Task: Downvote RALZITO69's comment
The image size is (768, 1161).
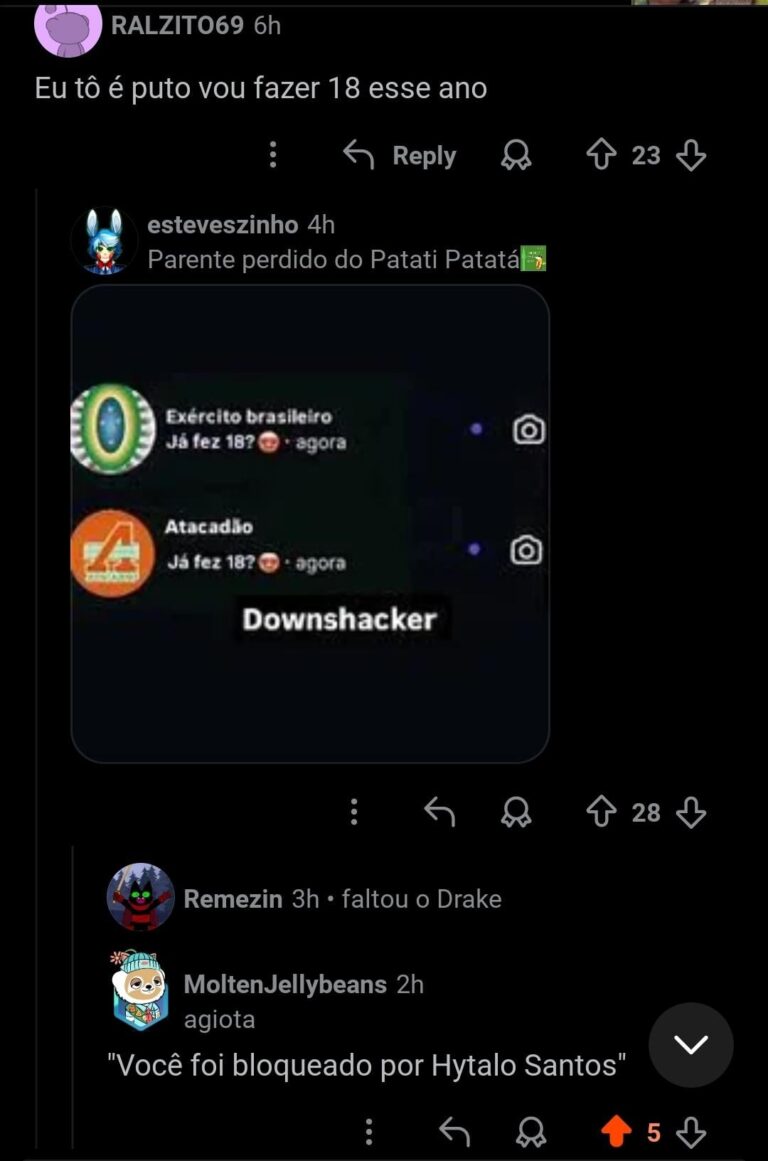Action: coord(691,155)
